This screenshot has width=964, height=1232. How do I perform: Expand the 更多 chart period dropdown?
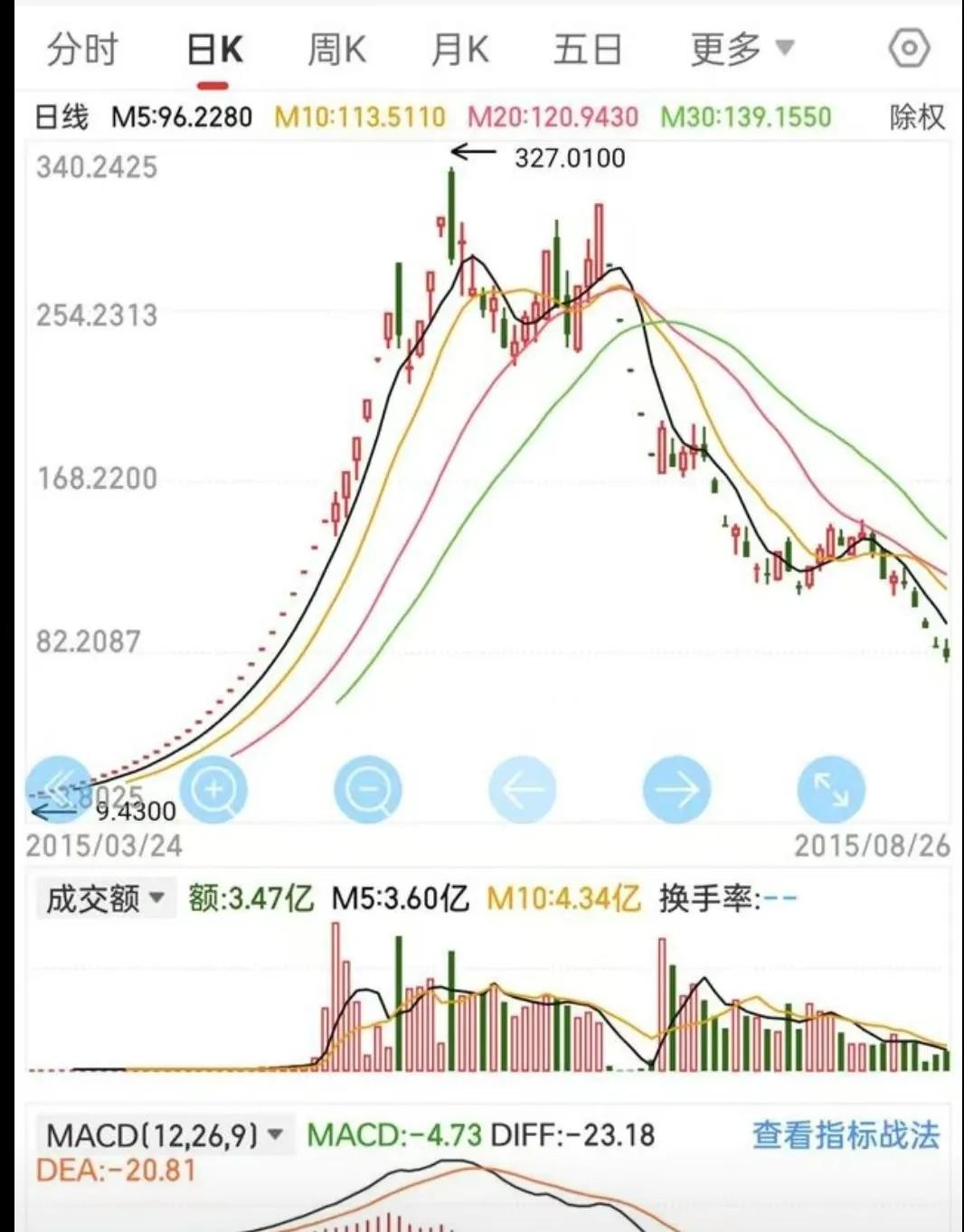(742, 49)
